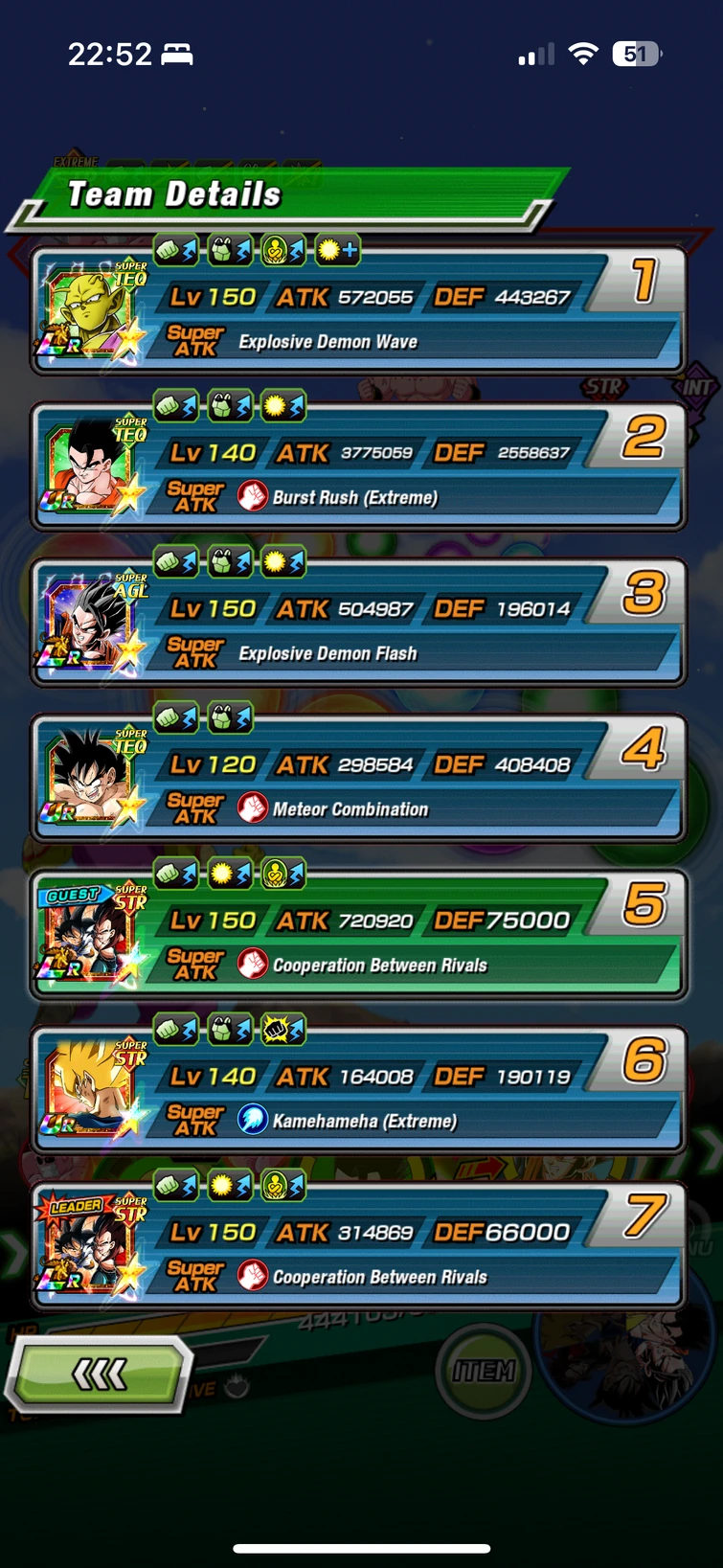723x1568 pixels.
Task: Tap the ki boost icon above slot 3
Action: tap(282, 561)
